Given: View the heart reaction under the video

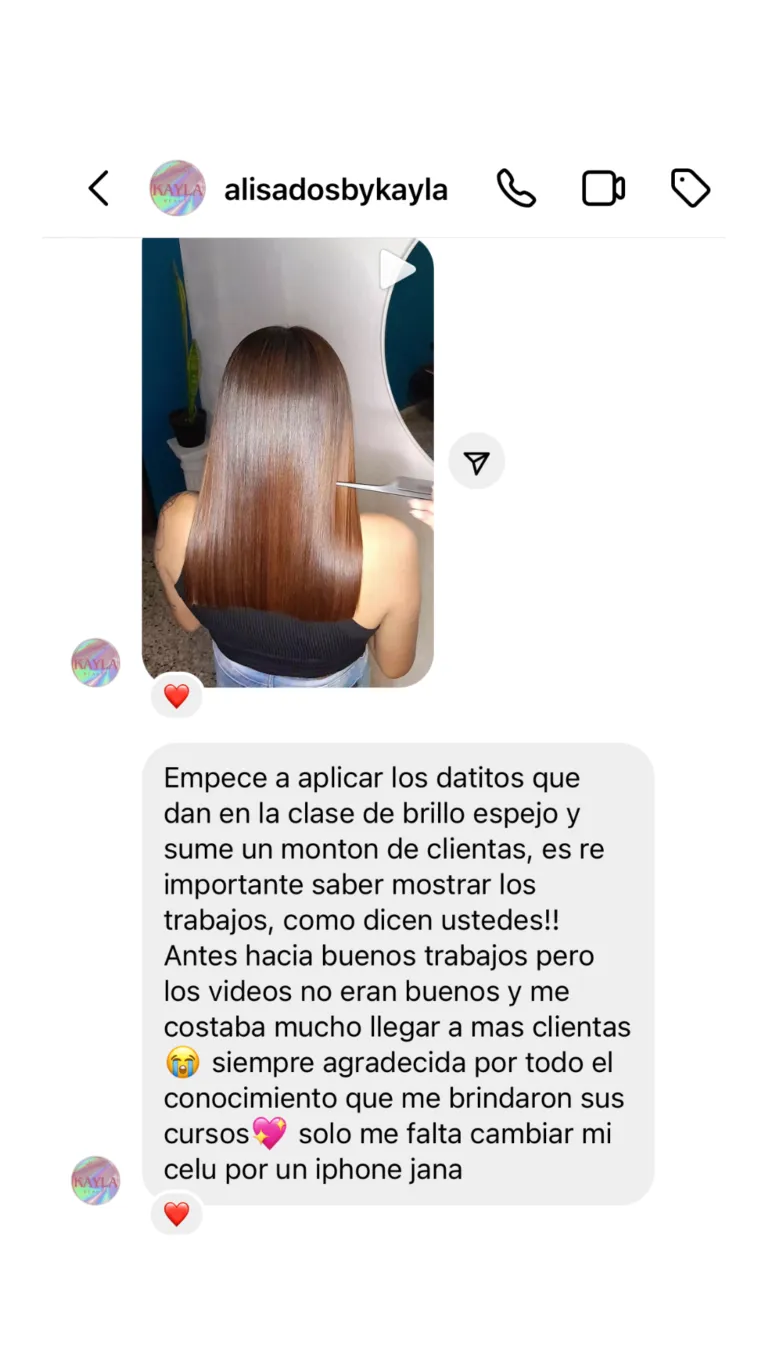Looking at the screenshot, I should [x=177, y=696].
